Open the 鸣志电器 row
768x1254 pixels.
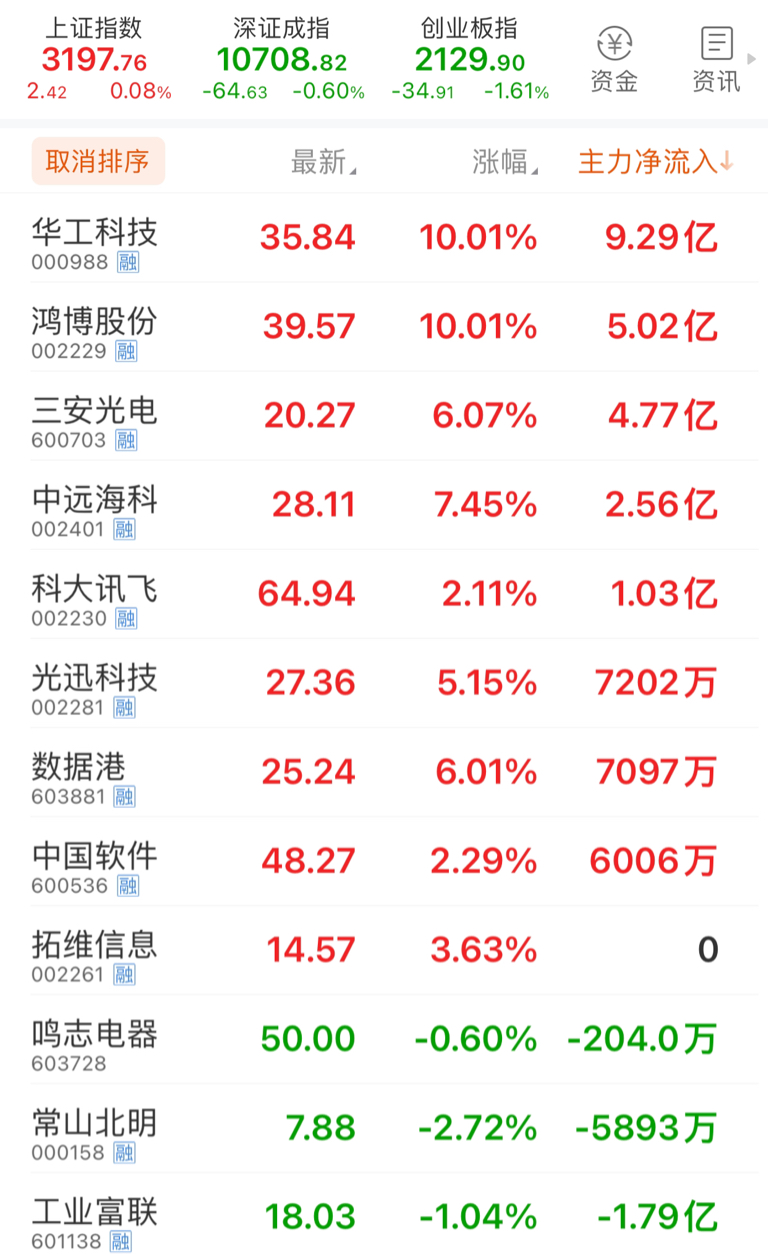pyautogui.click(x=384, y=1039)
